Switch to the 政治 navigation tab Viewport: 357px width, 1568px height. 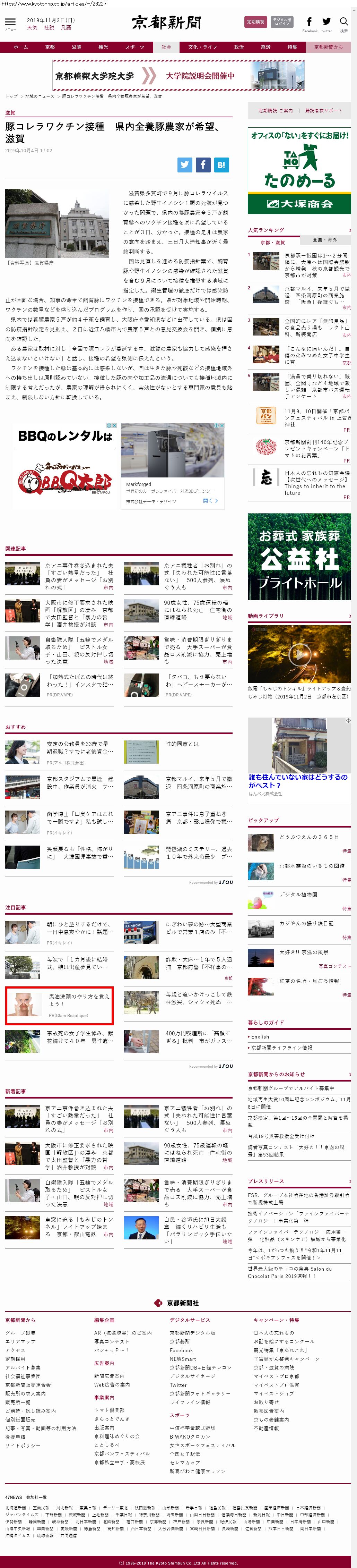point(239,47)
